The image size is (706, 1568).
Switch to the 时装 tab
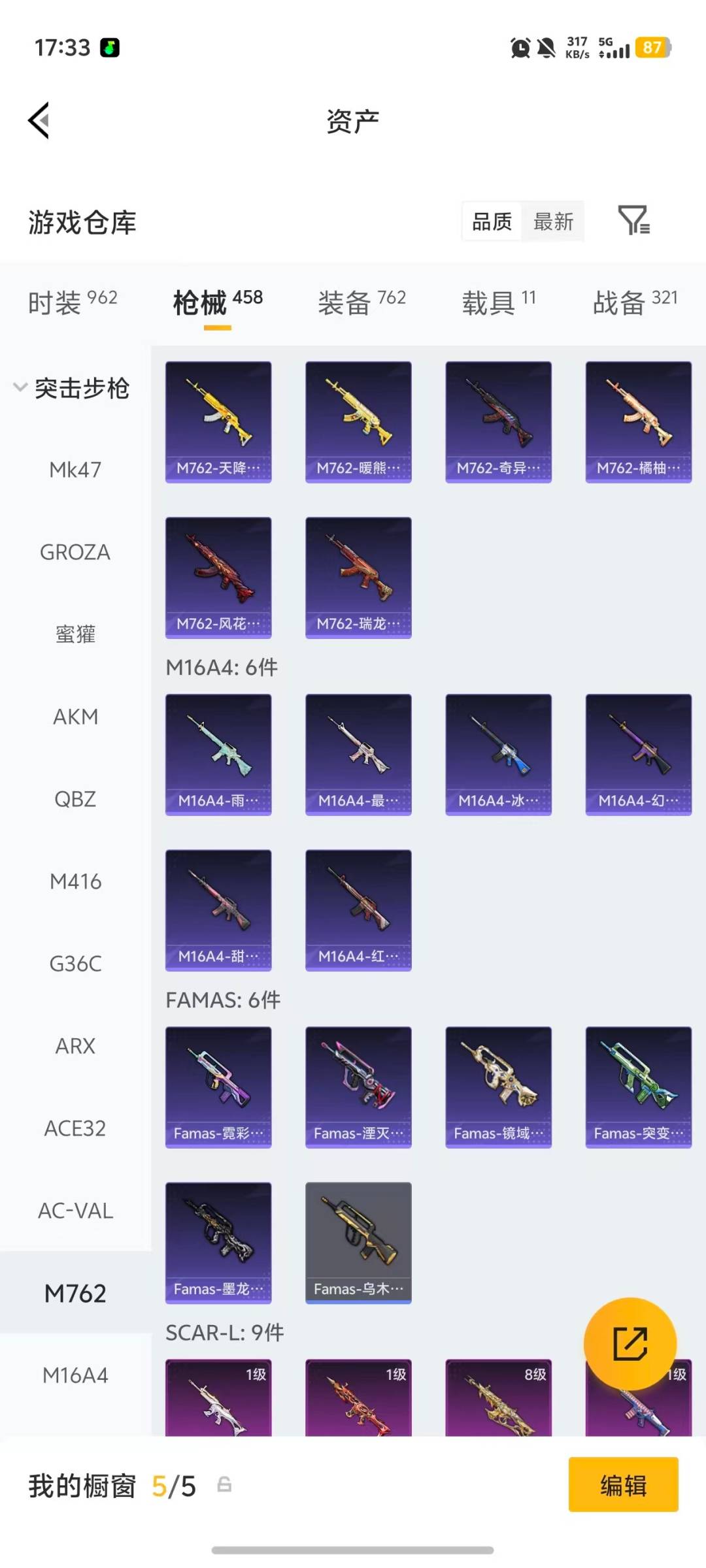coord(73,302)
